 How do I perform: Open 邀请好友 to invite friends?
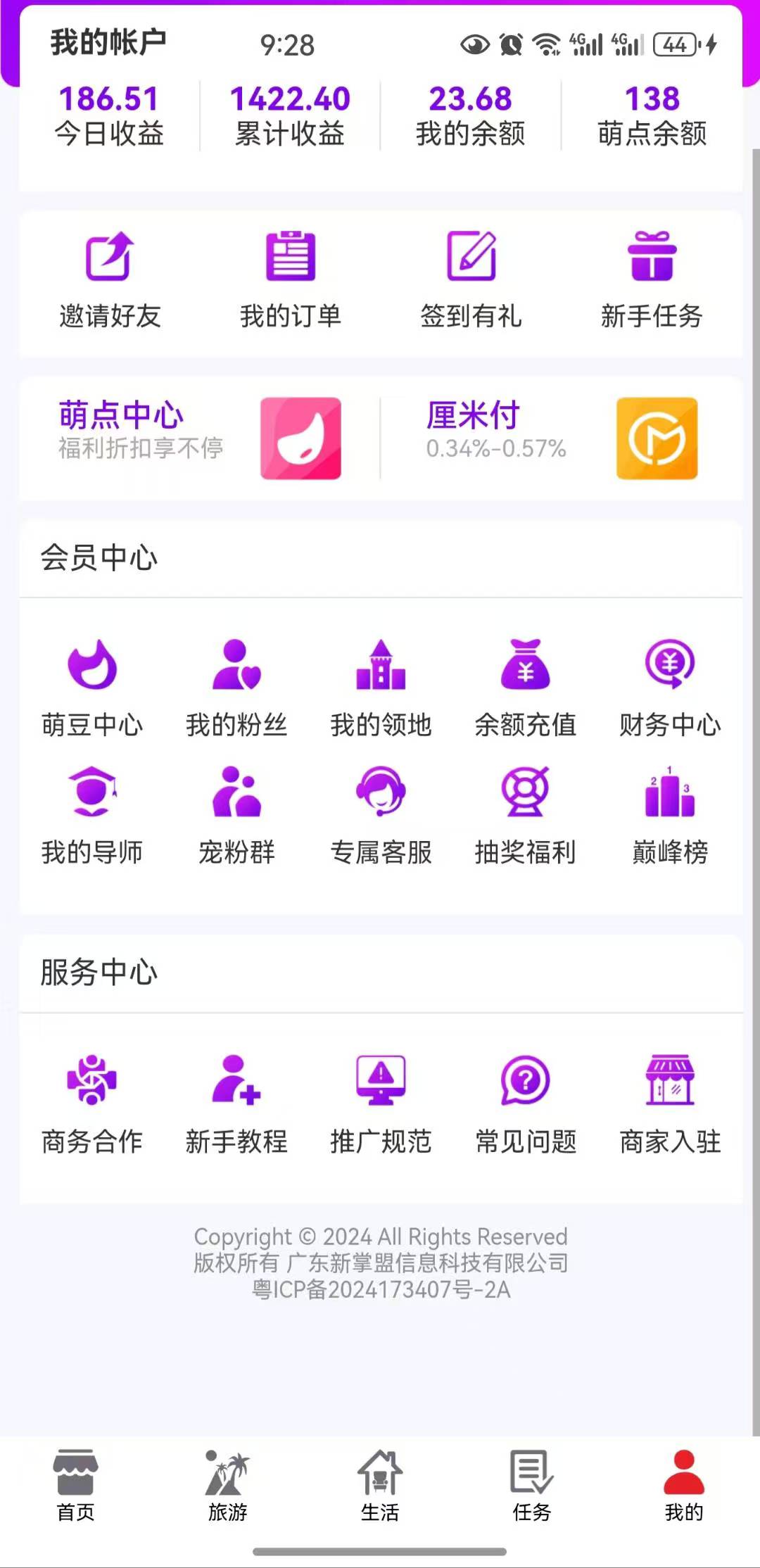(x=110, y=279)
